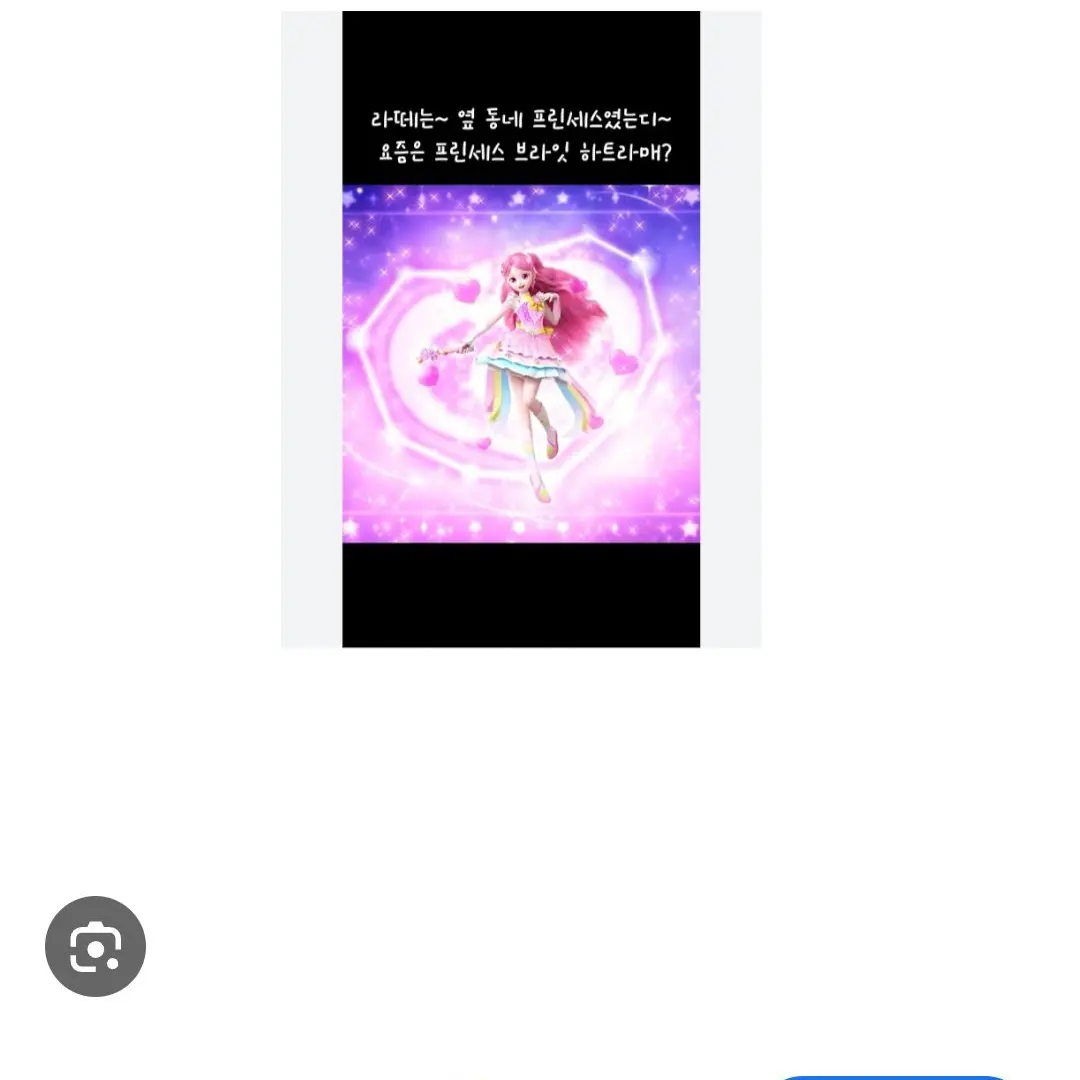The image size is (1080, 1080).
Task: Search this image with Google Lens
Action: 96,946
